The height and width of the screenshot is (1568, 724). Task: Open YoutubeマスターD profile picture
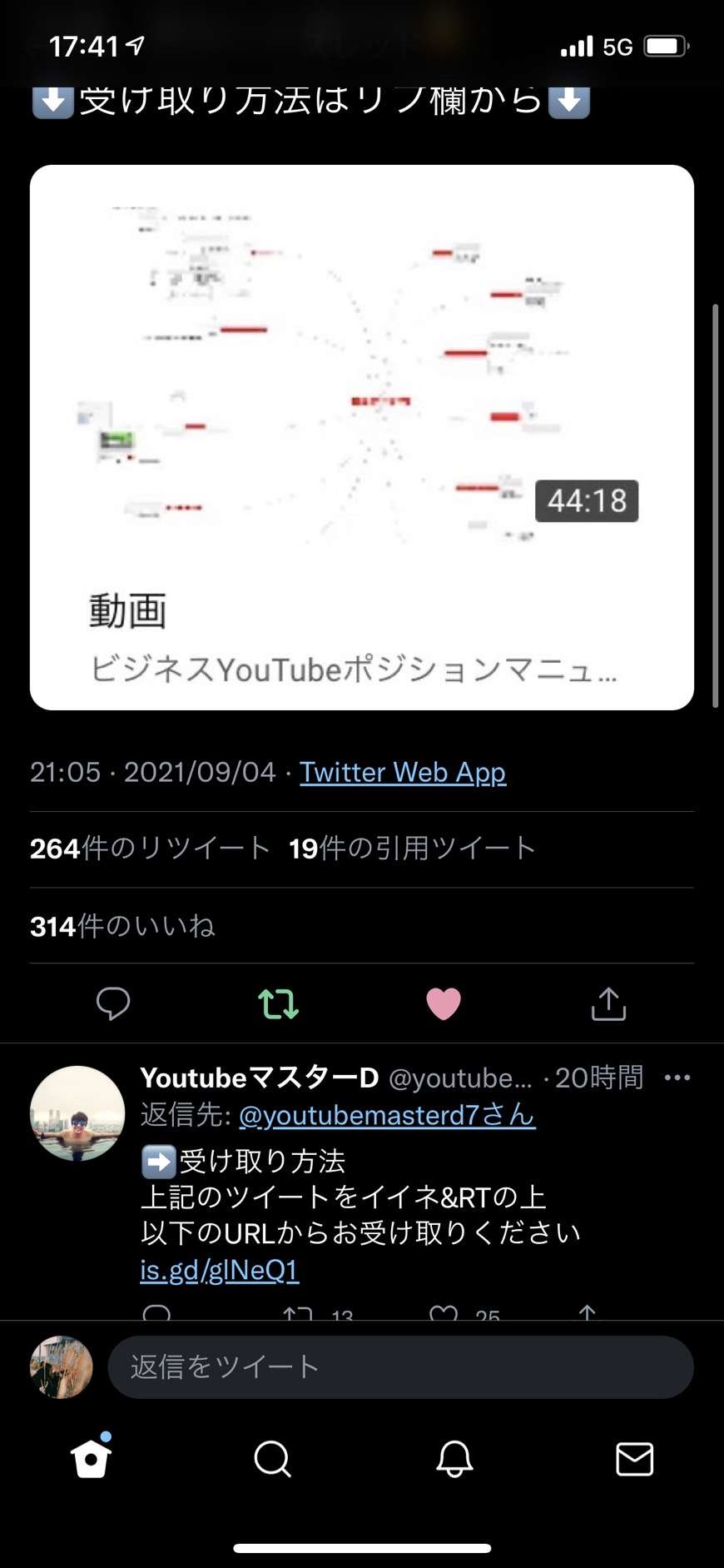(77, 1113)
